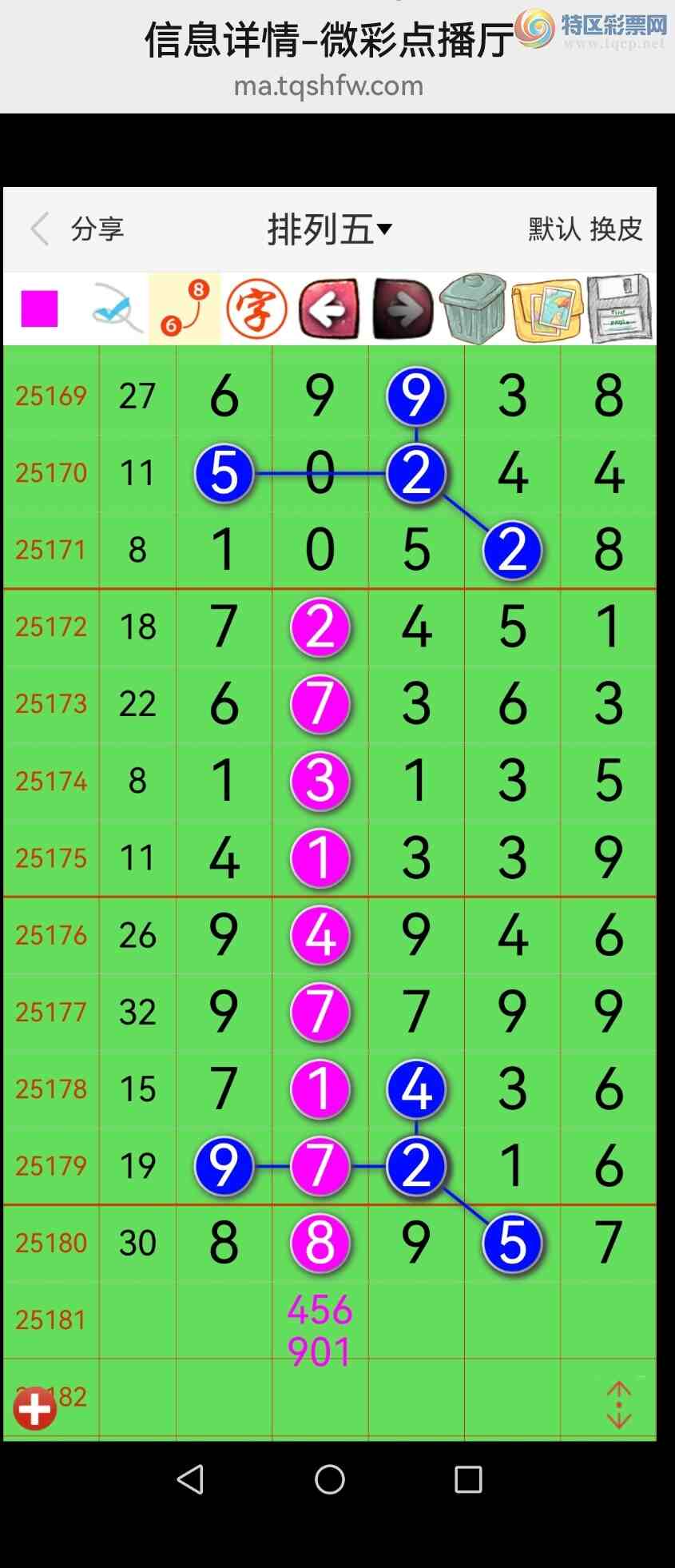Pick the magenta color swatch

pos(39,309)
